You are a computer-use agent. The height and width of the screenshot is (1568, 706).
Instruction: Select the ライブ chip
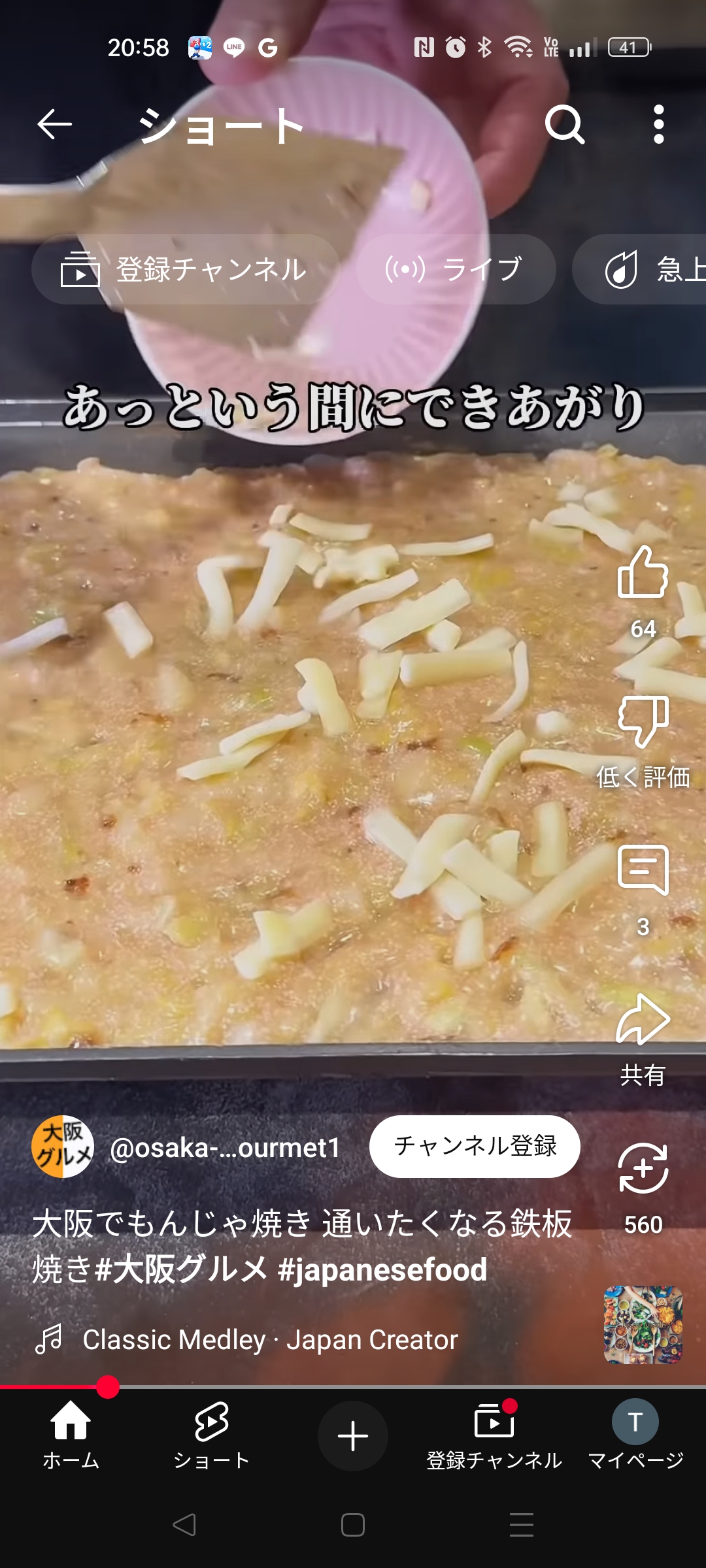click(456, 269)
